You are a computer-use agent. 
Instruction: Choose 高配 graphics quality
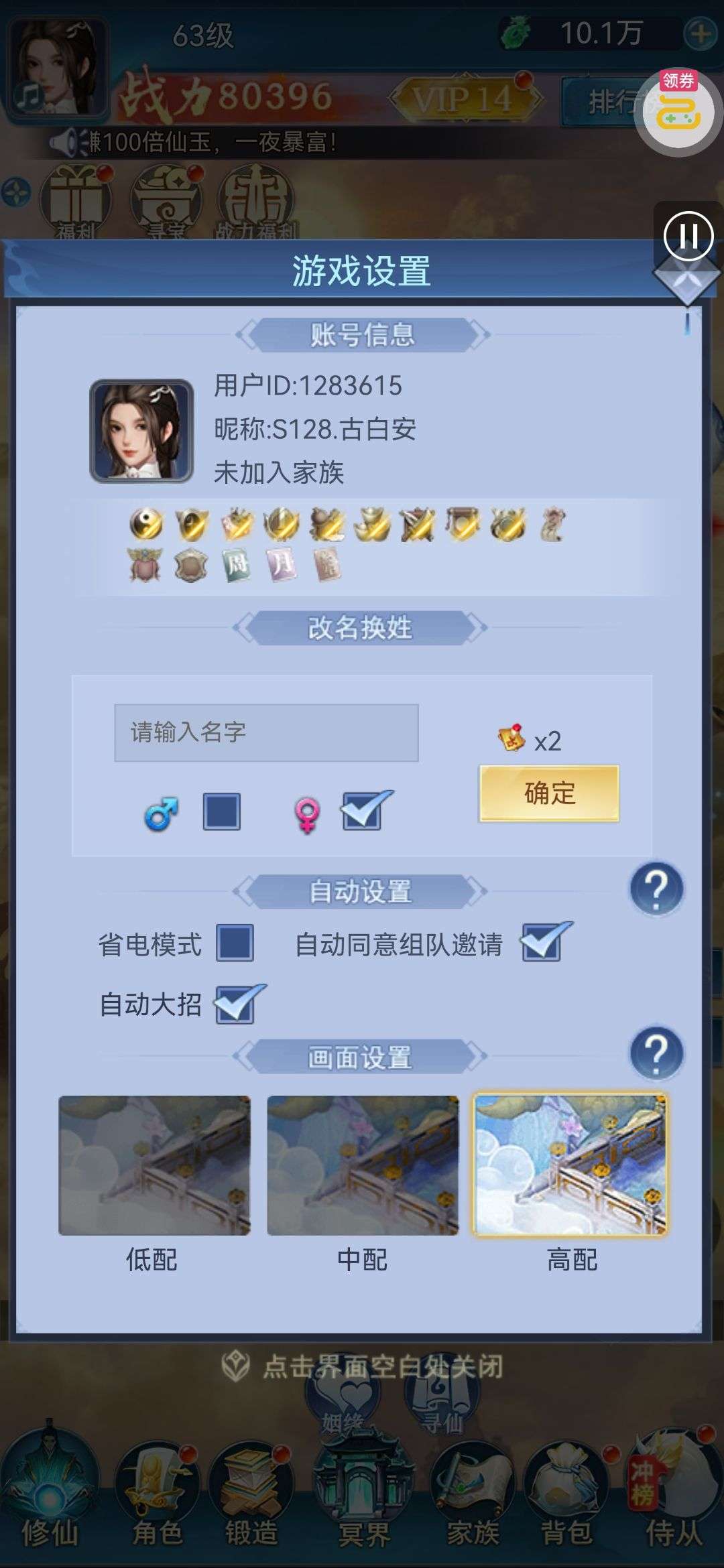(570, 1165)
